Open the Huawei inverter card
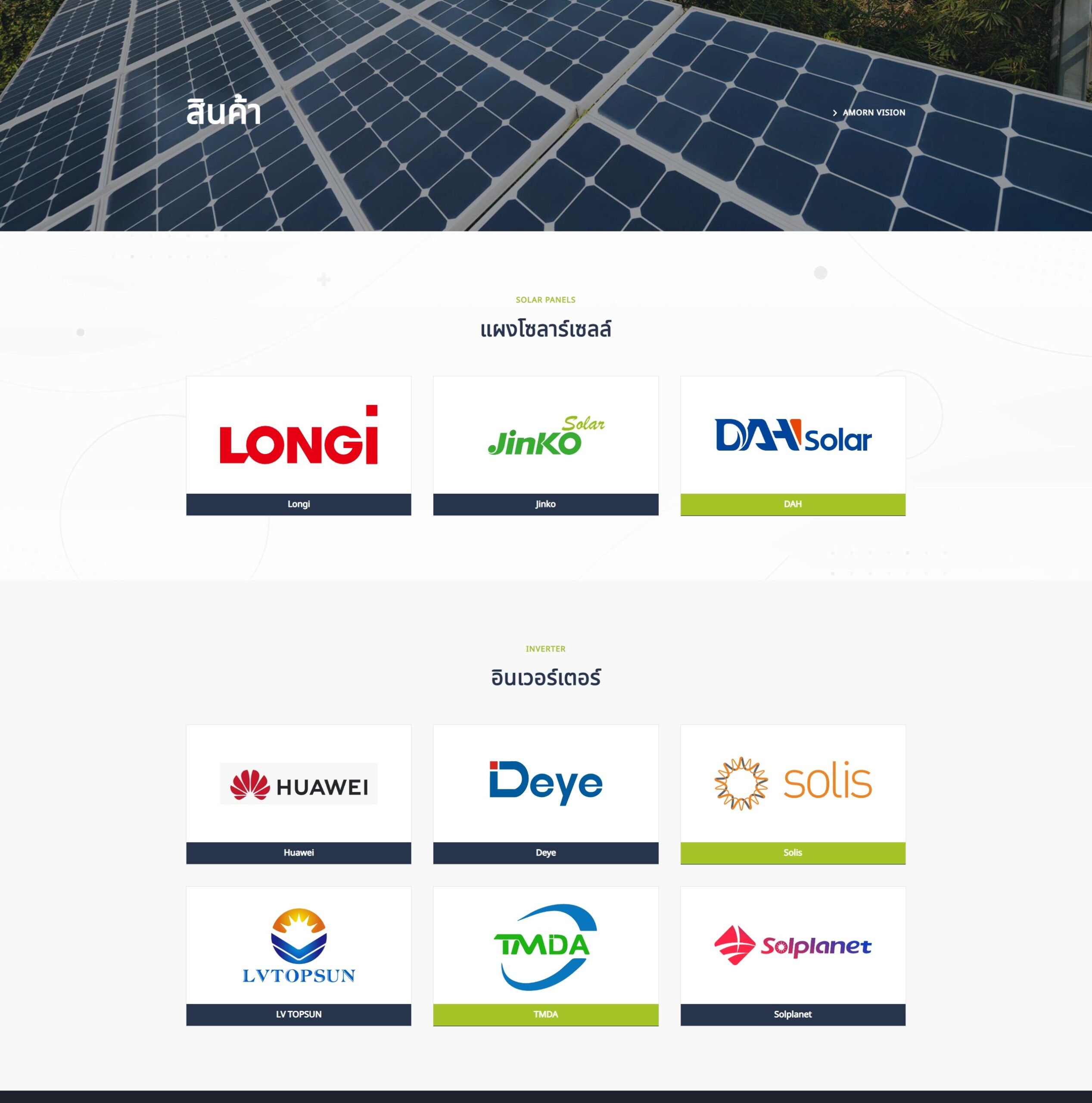 click(x=299, y=794)
